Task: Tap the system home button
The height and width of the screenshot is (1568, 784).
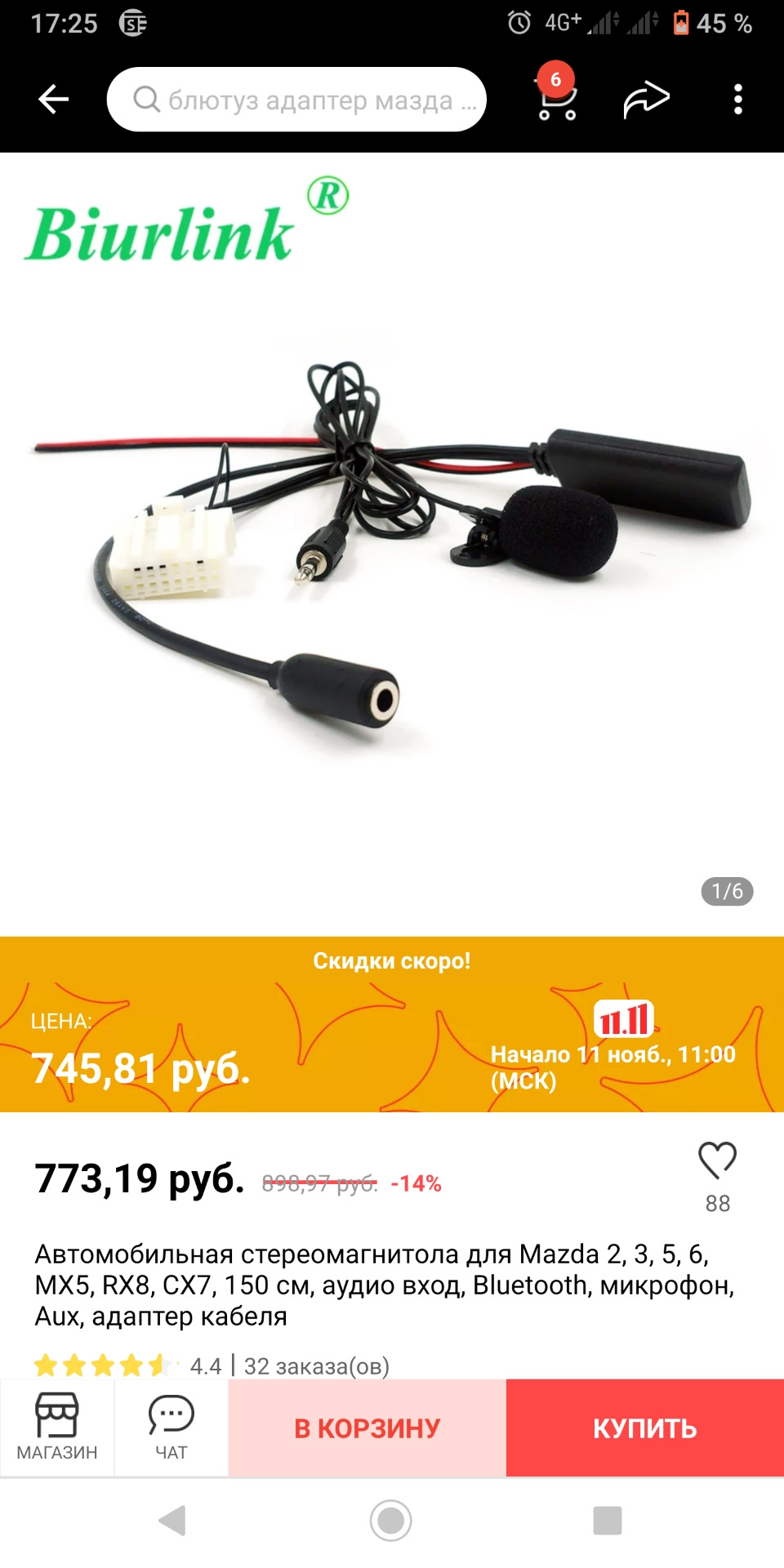Action: click(391, 1521)
